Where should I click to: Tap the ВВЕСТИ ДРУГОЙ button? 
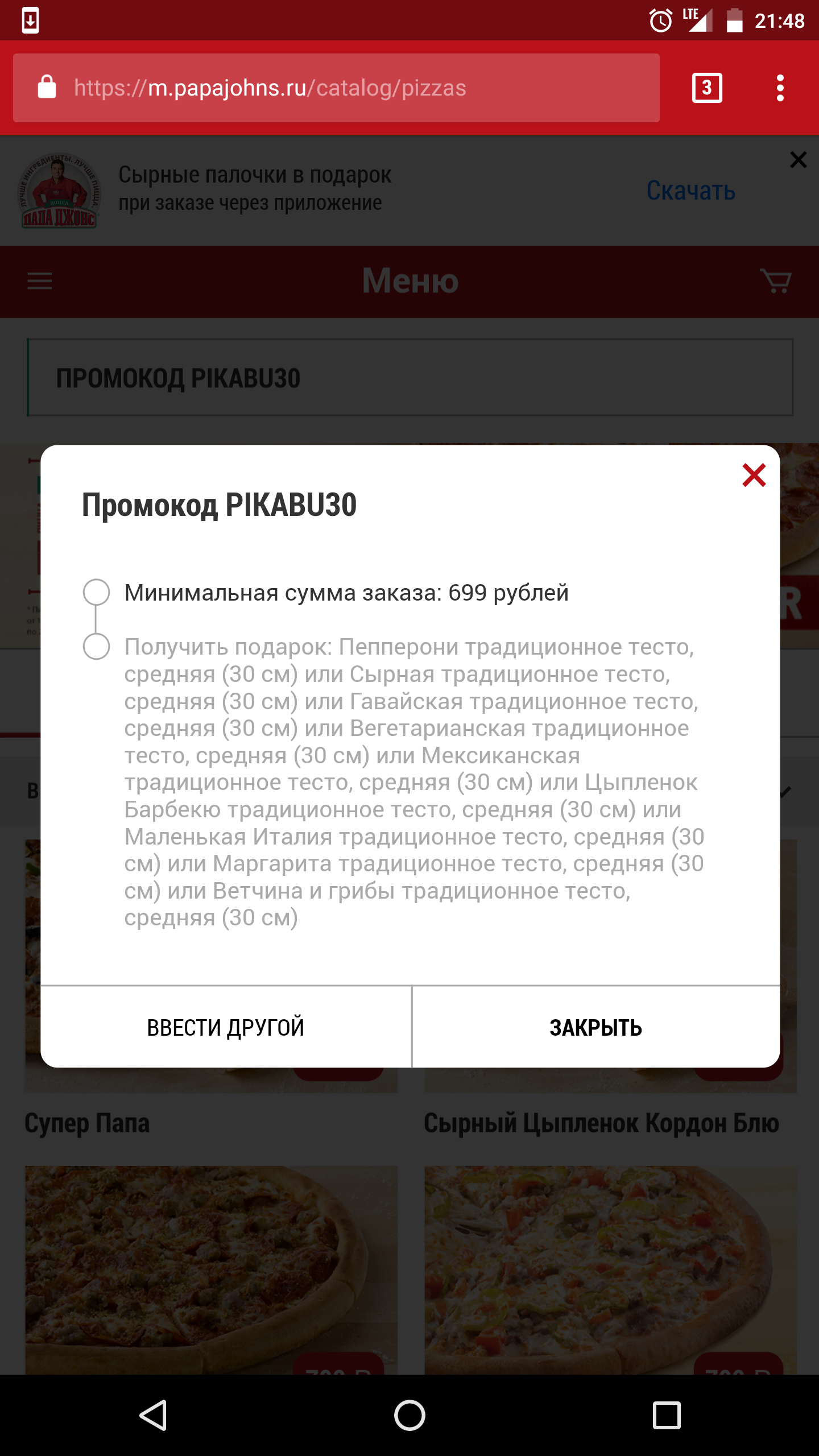[226, 1027]
